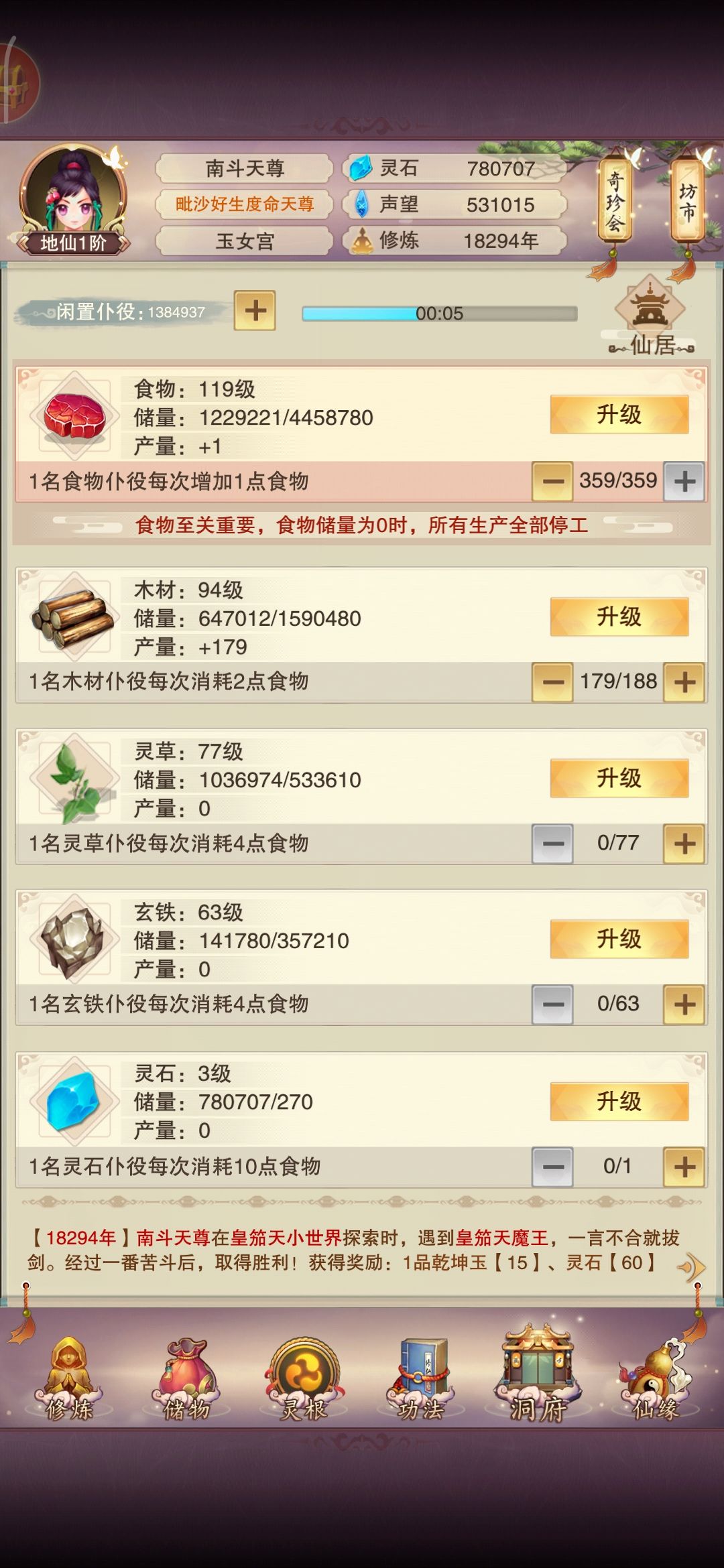Tap the 灵石 780707 currency display
This screenshot has height=1568, width=724.
point(449,170)
